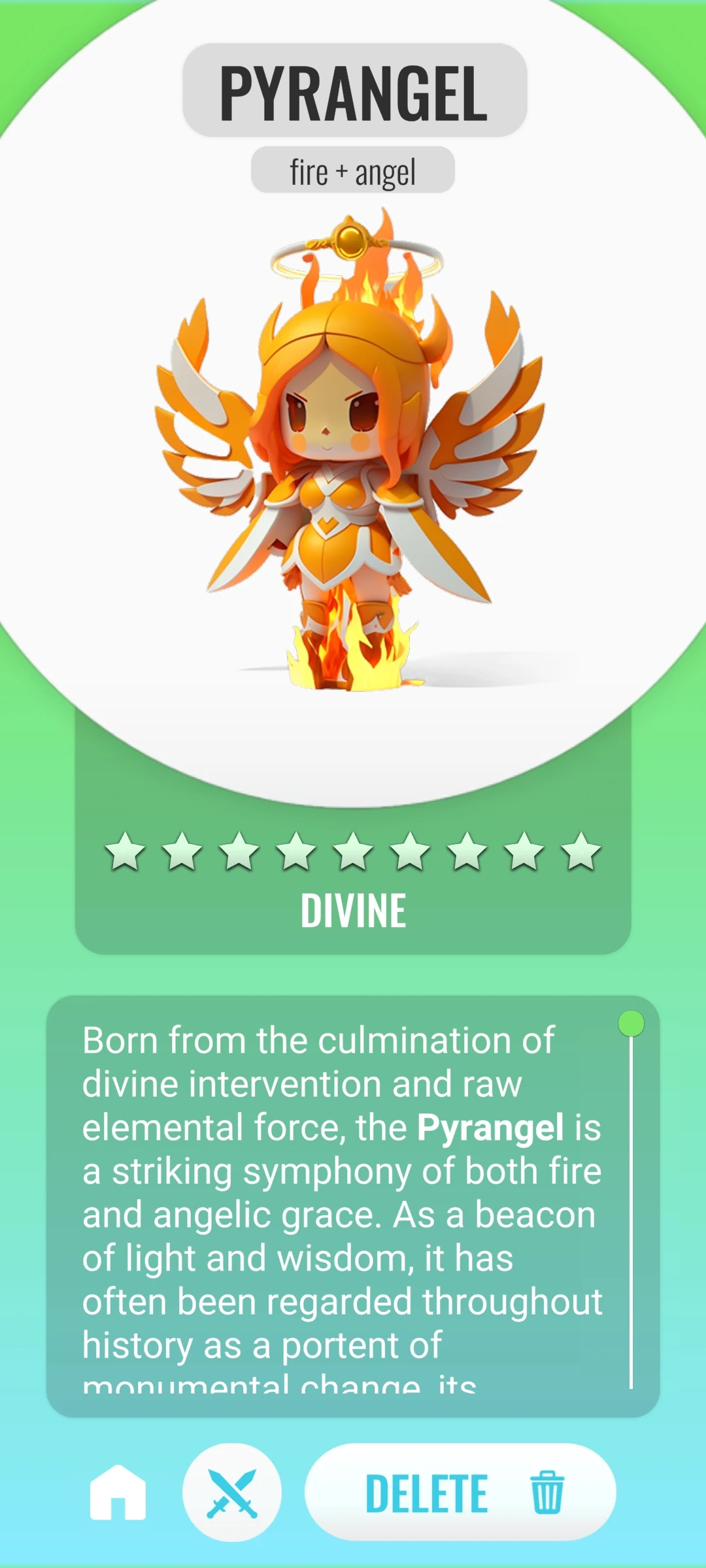
Task: Delete the Pyrangel creature
Action: coord(460,1492)
